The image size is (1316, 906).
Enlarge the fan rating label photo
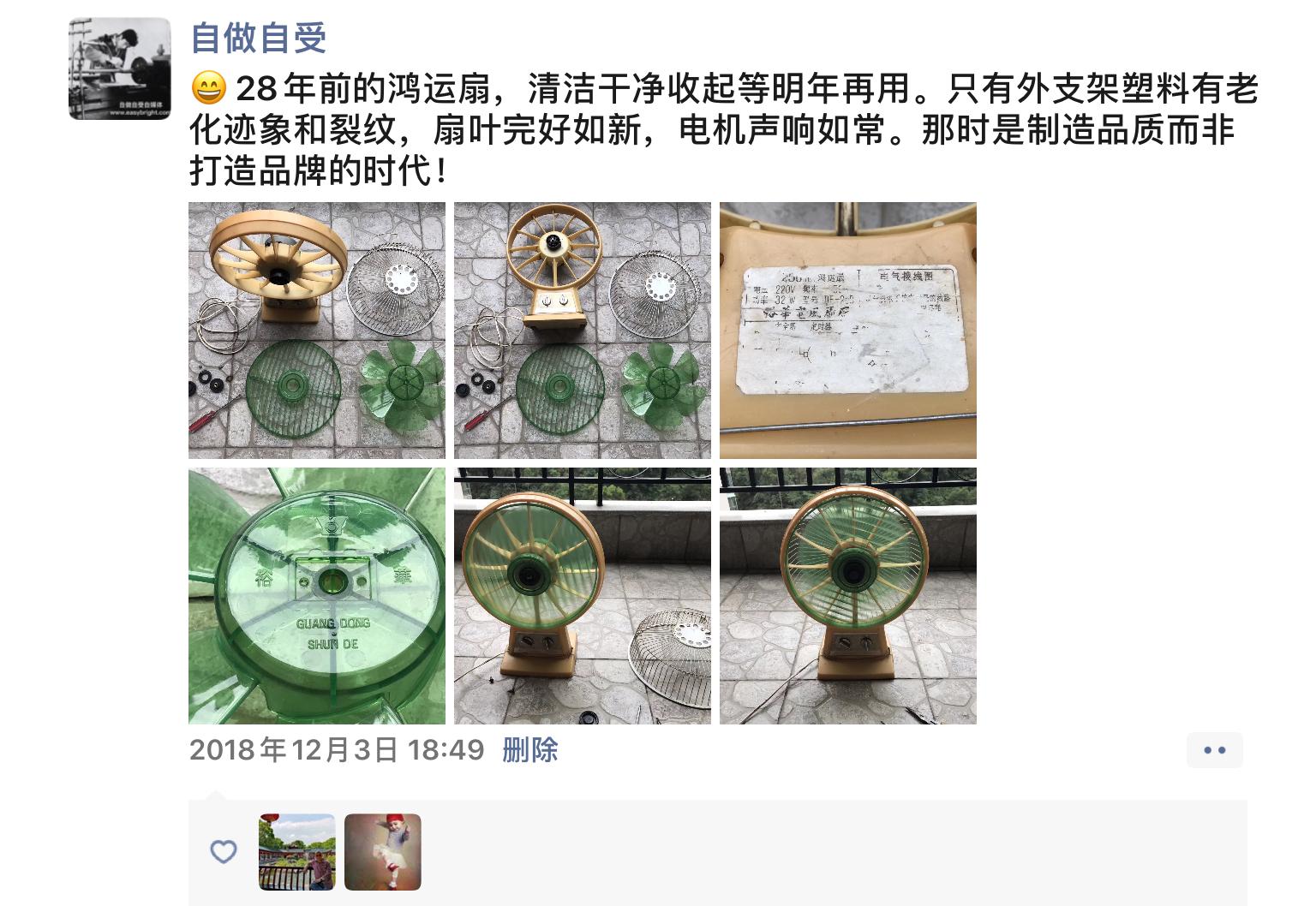(848, 331)
